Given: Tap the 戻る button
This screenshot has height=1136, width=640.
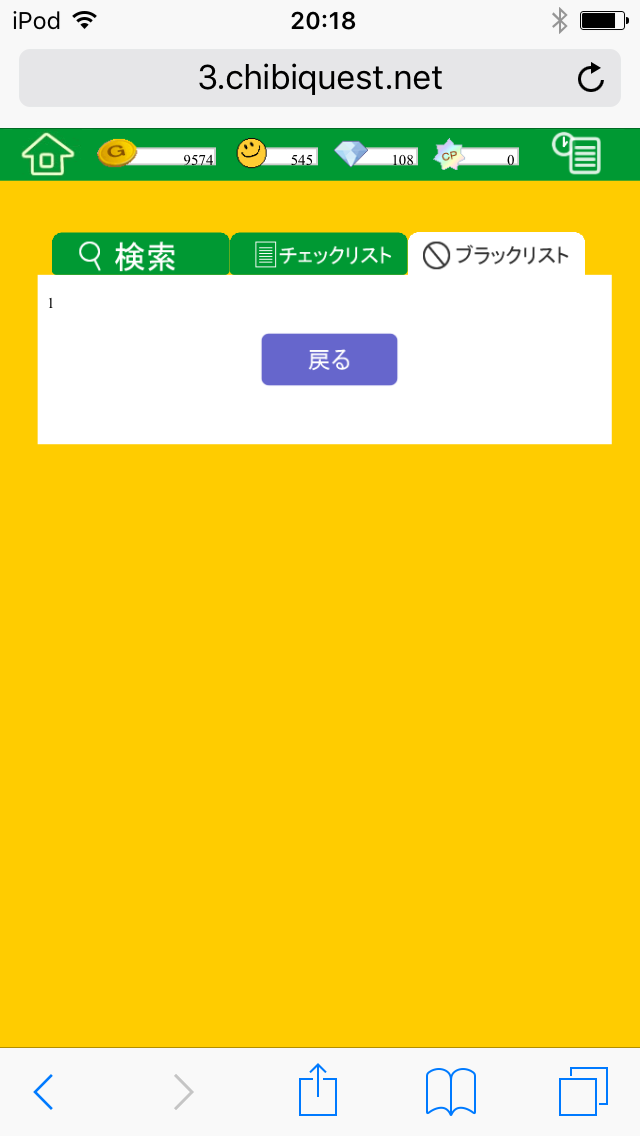Looking at the screenshot, I should click(329, 359).
